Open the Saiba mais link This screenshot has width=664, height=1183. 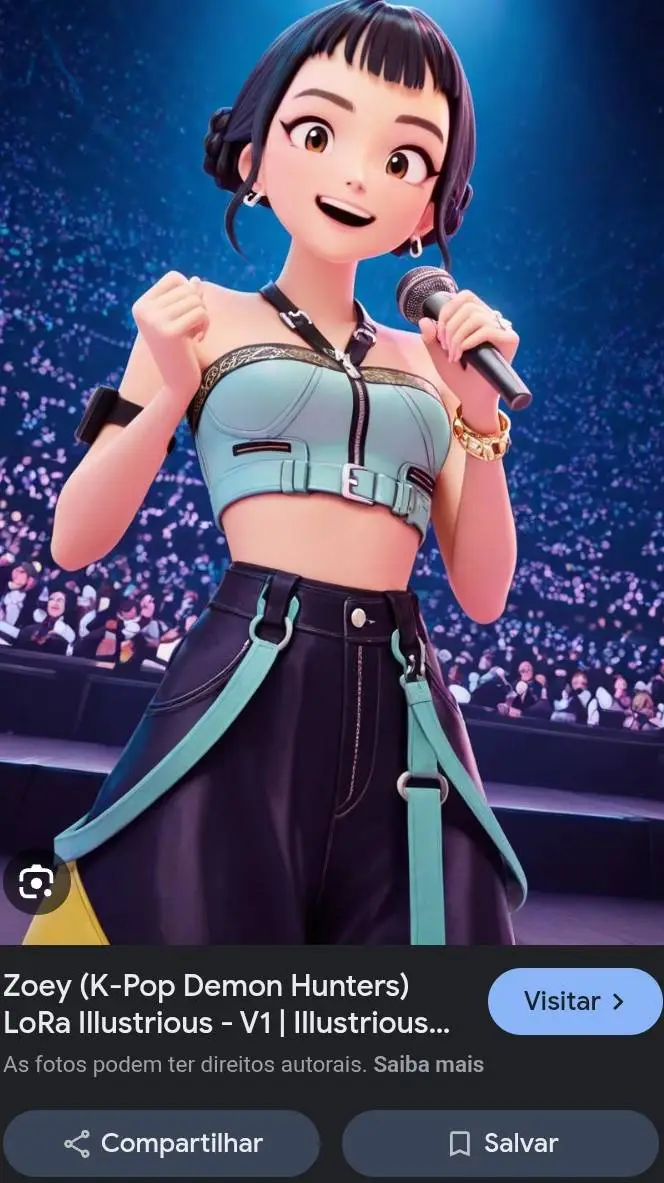click(428, 1065)
